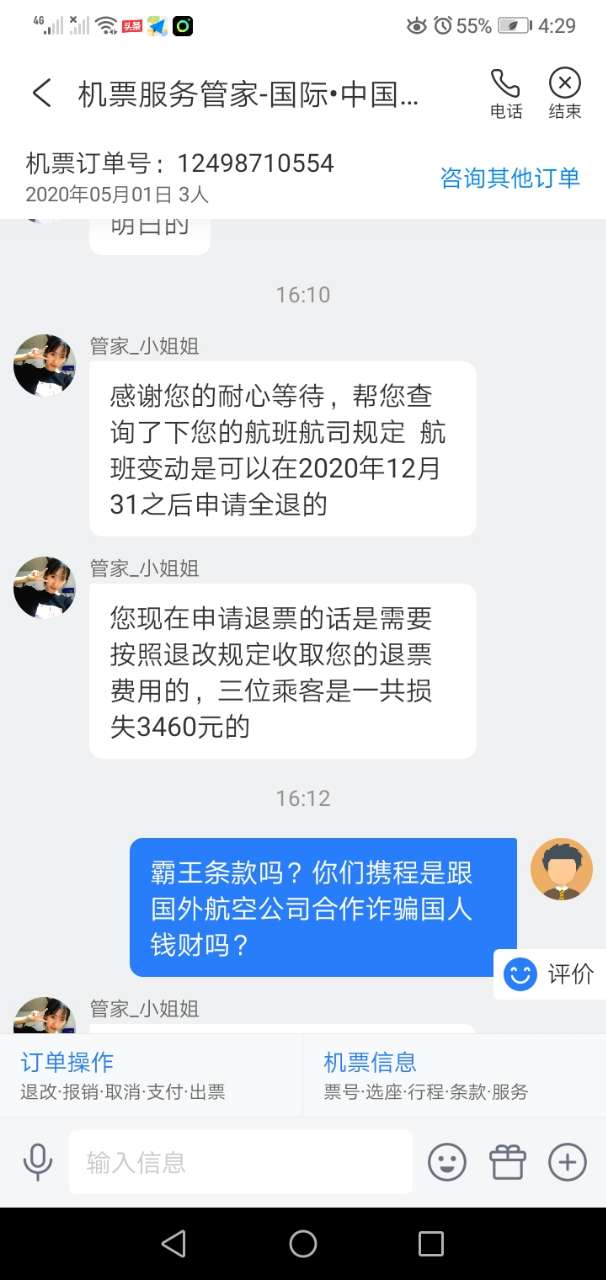Image resolution: width=606 pixels, height=1280 pixels.
Task: Call customer service via 电话 icon
Action: (x=506, y=94)
